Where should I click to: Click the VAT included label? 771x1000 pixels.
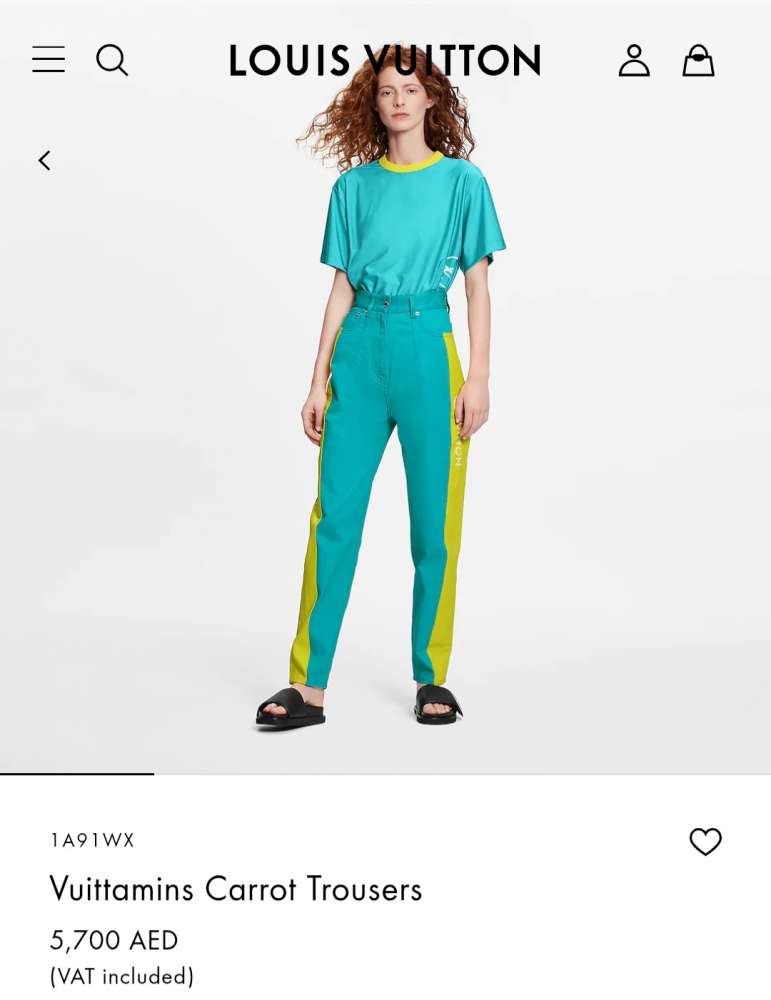pos(119,977)
